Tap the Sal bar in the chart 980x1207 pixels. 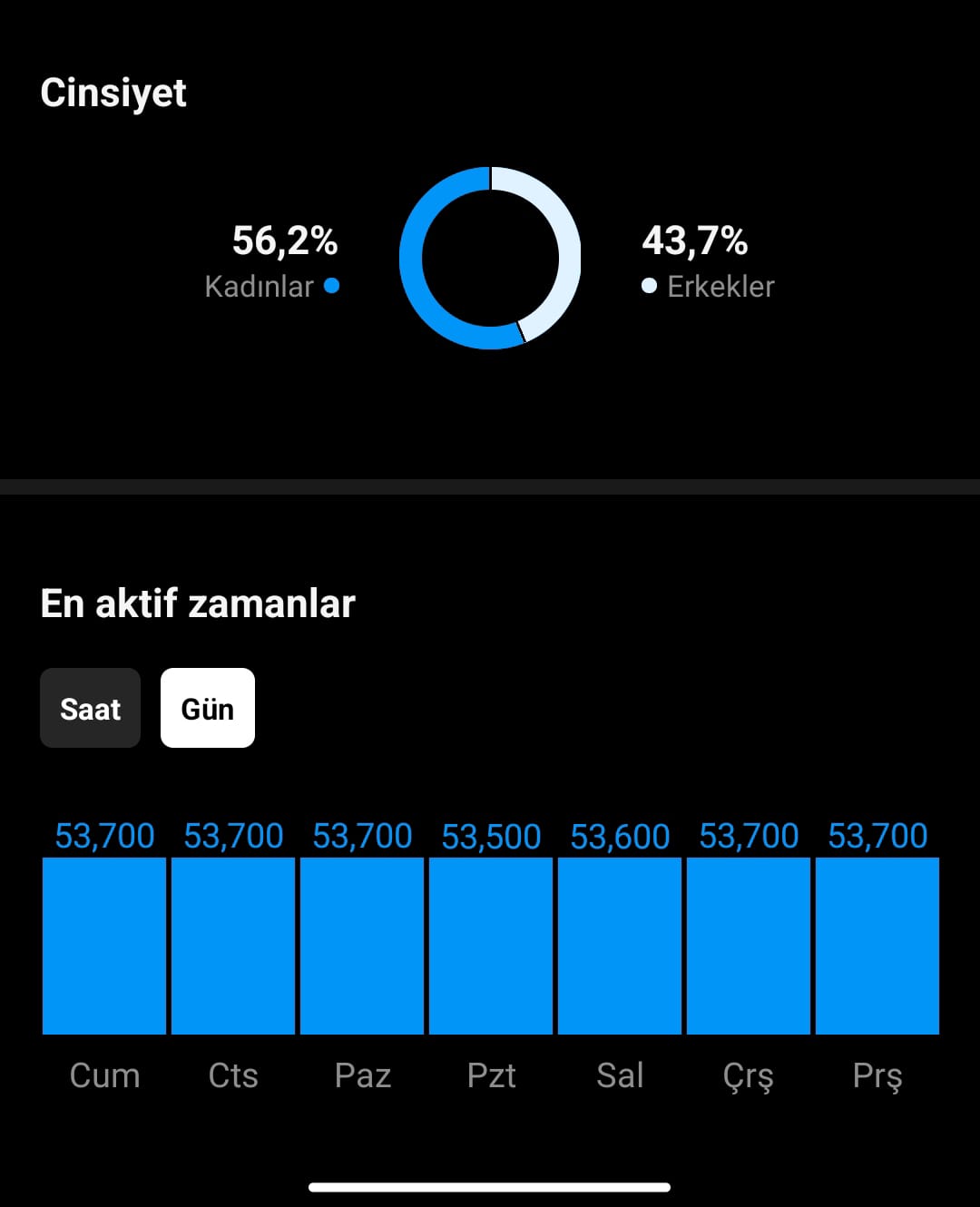click(620, 946)
